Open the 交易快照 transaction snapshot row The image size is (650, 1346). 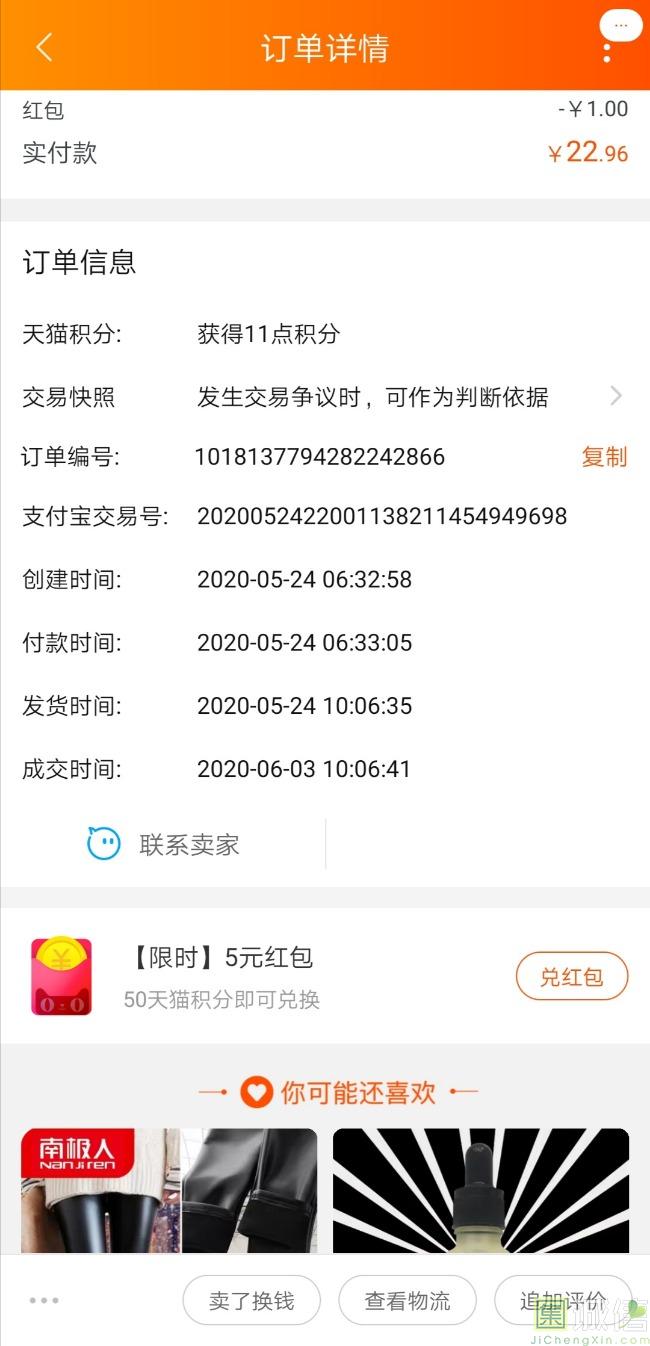324,397
